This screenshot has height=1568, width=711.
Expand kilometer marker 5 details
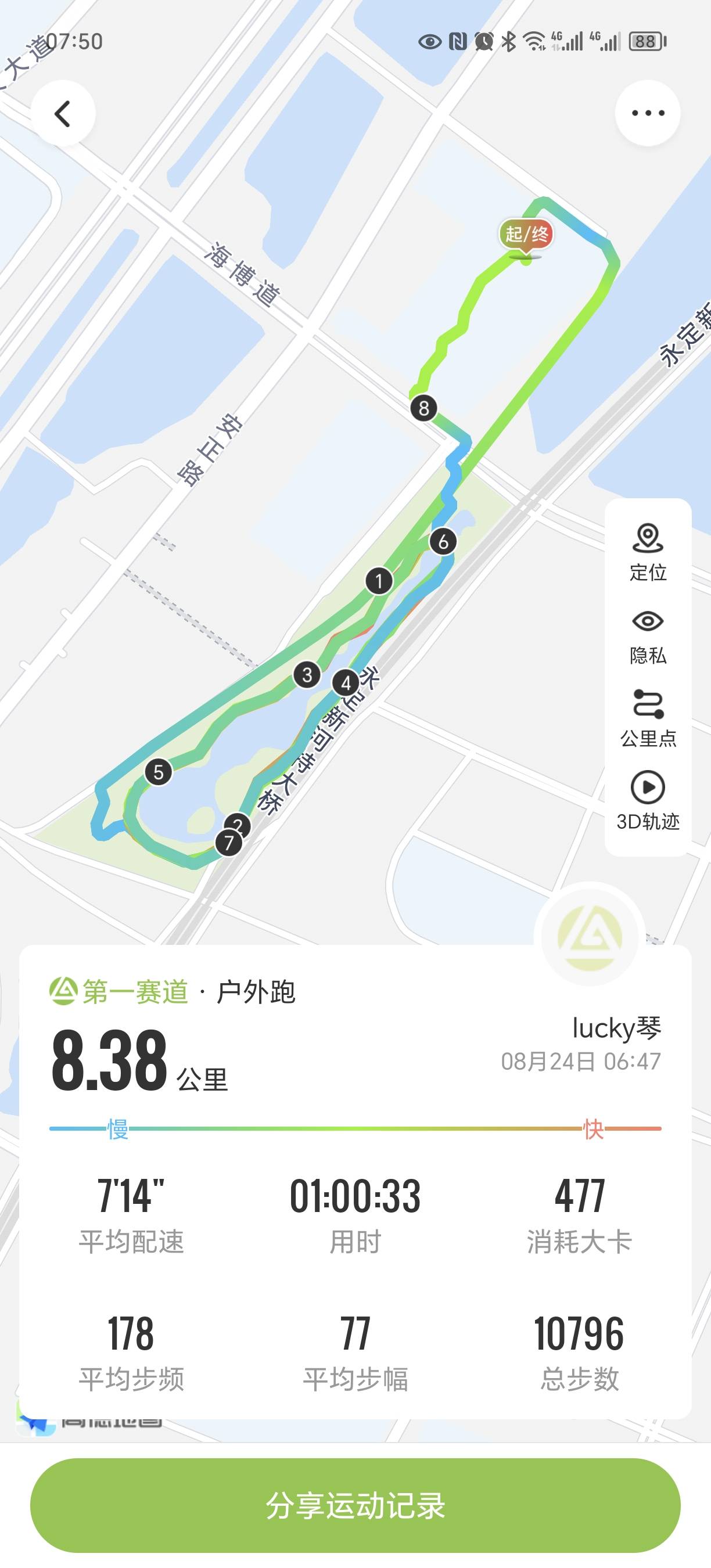point(158,772)
